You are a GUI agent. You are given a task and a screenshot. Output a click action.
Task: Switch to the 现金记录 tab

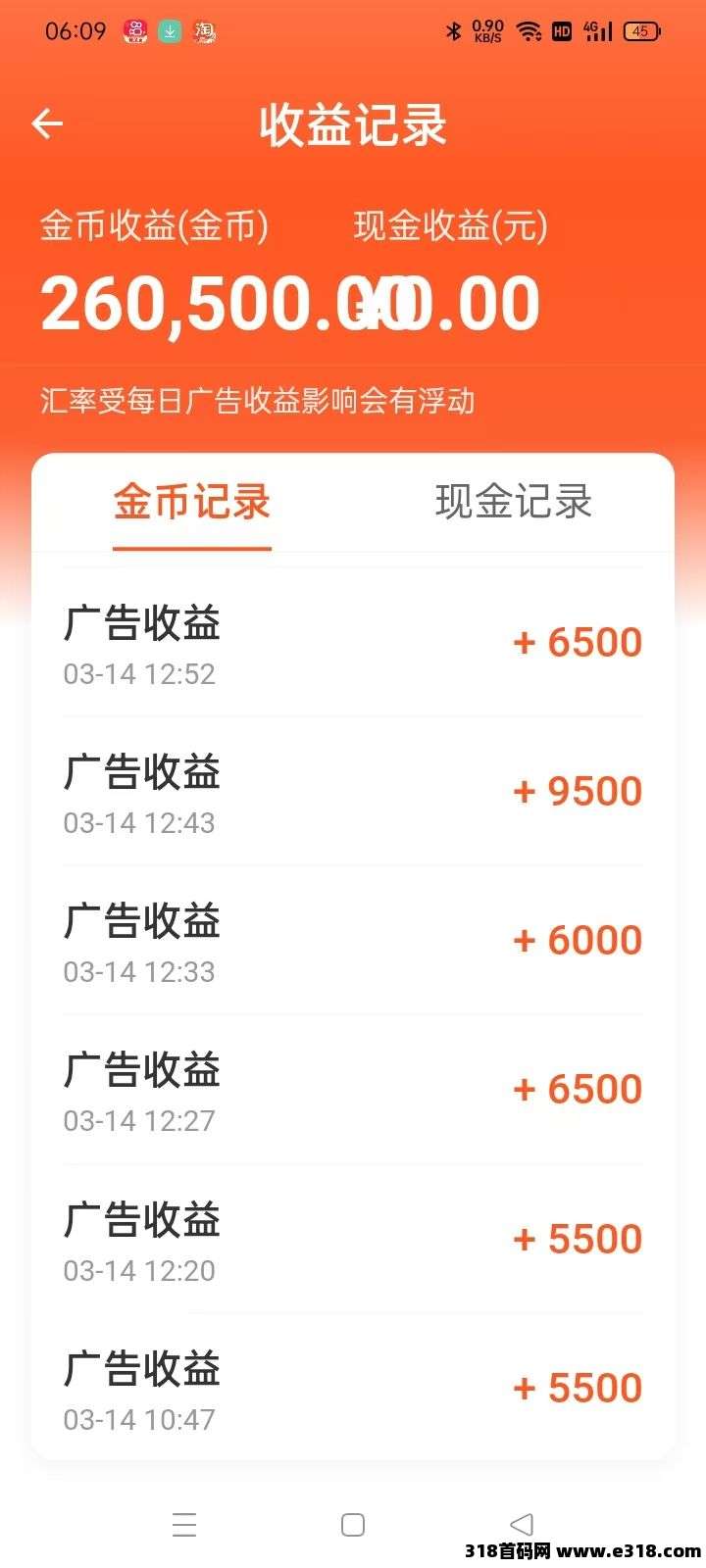(513, 502)
